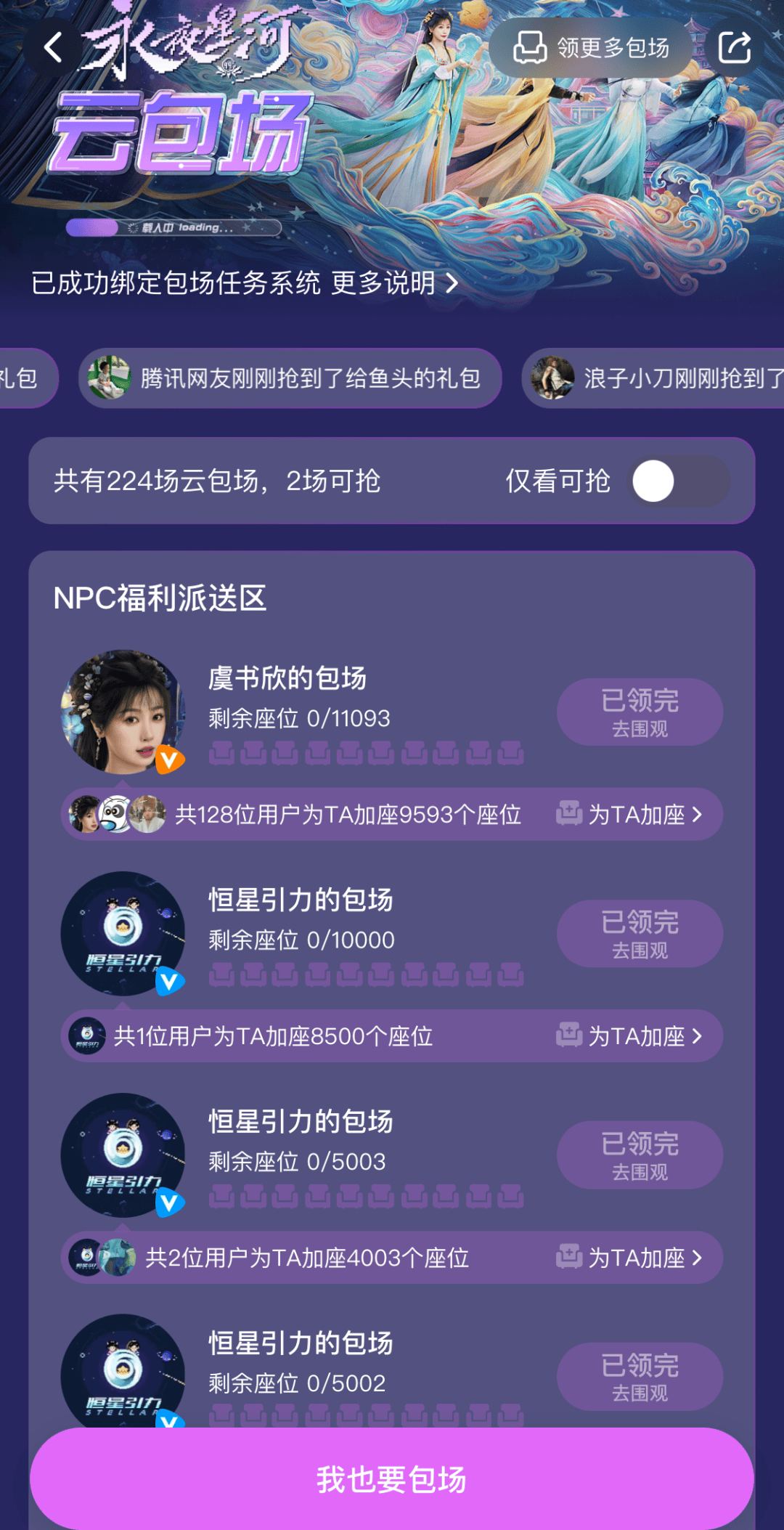This screenshot has width=784, height=1530.
Task: Tap 去围观 for the 0/5002 恒星引力 event
Action: [x=639, y=1376]
